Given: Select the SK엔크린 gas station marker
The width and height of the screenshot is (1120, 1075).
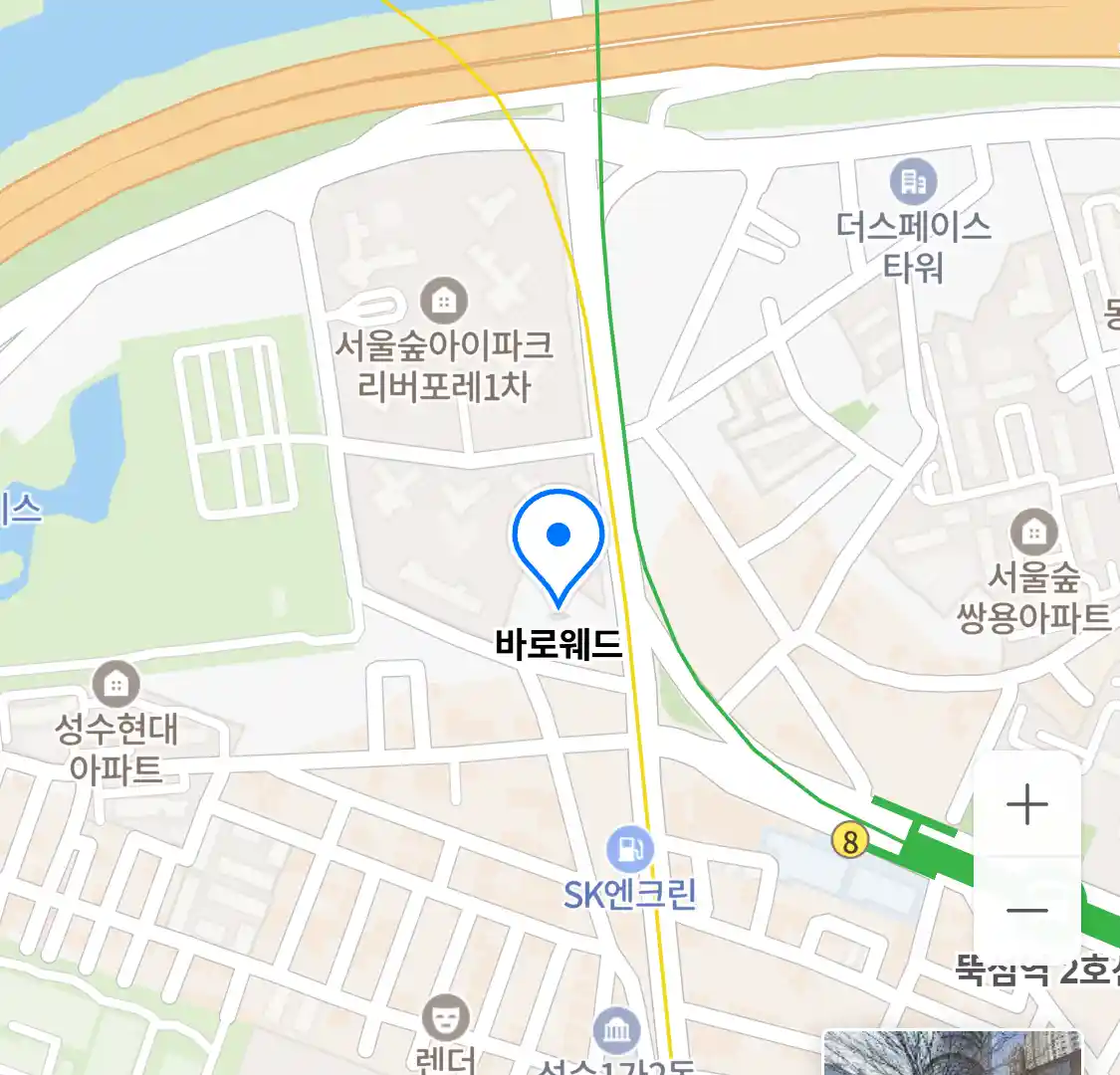Looking at the screenshot, I should click(629, 850).
